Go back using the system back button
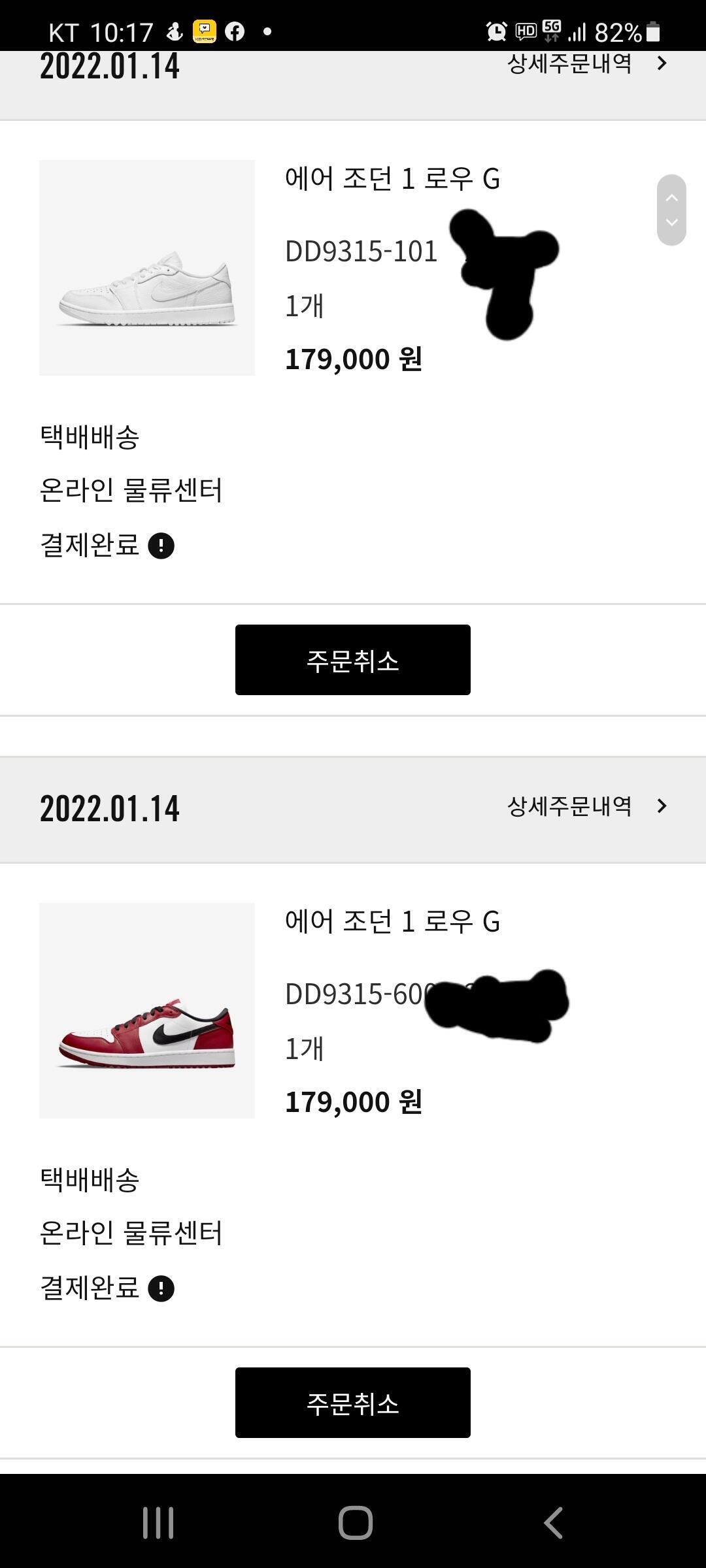This screenshot has height=1568, width=706. 554,1523
